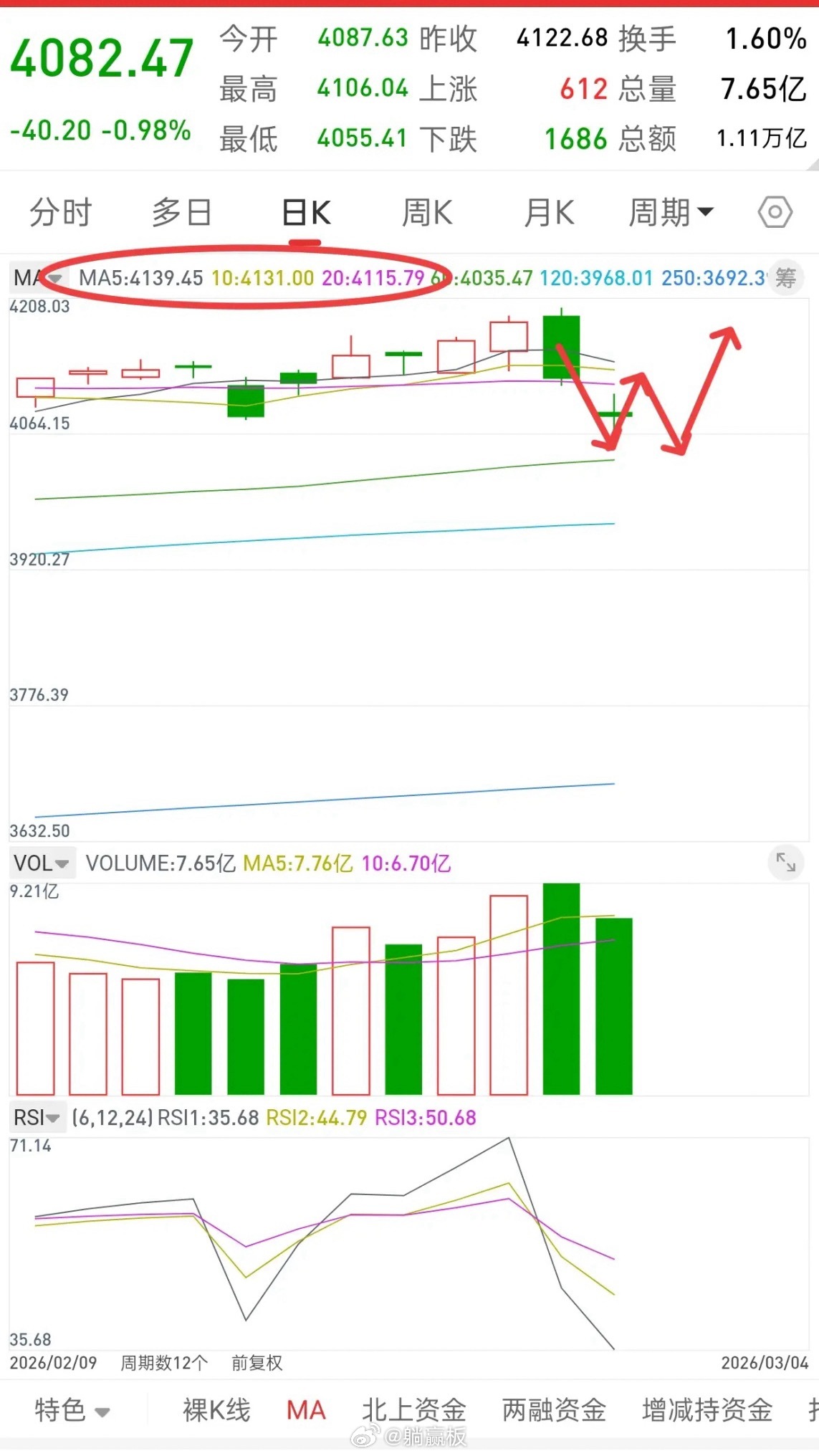Show 北上资金 indicator
Viewport: 819px width, 1456px height.
(x=413, y=1410)
